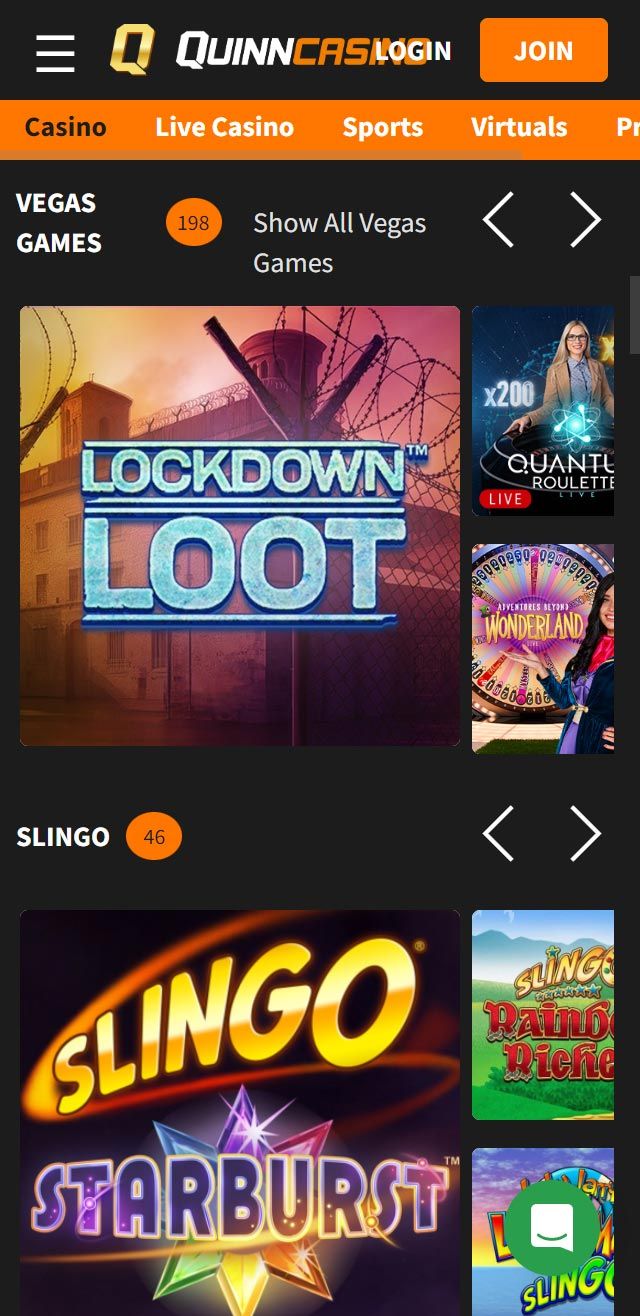Switch to the Virtuals tab
Image resolution: width=640 pixels, height=1316 pixels.
tap(518, 127)
